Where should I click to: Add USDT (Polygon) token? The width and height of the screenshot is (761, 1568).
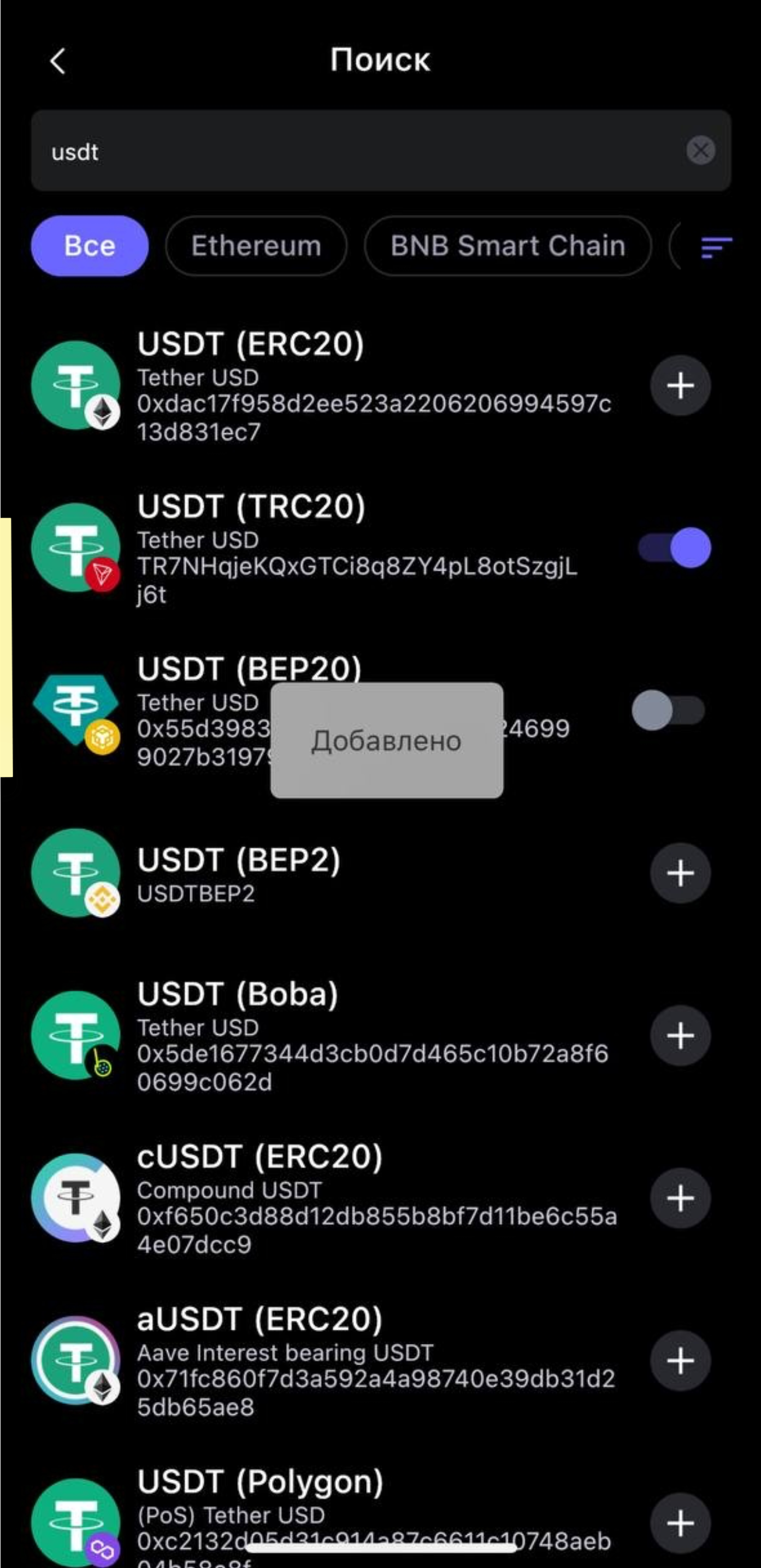click(680, 1523)
